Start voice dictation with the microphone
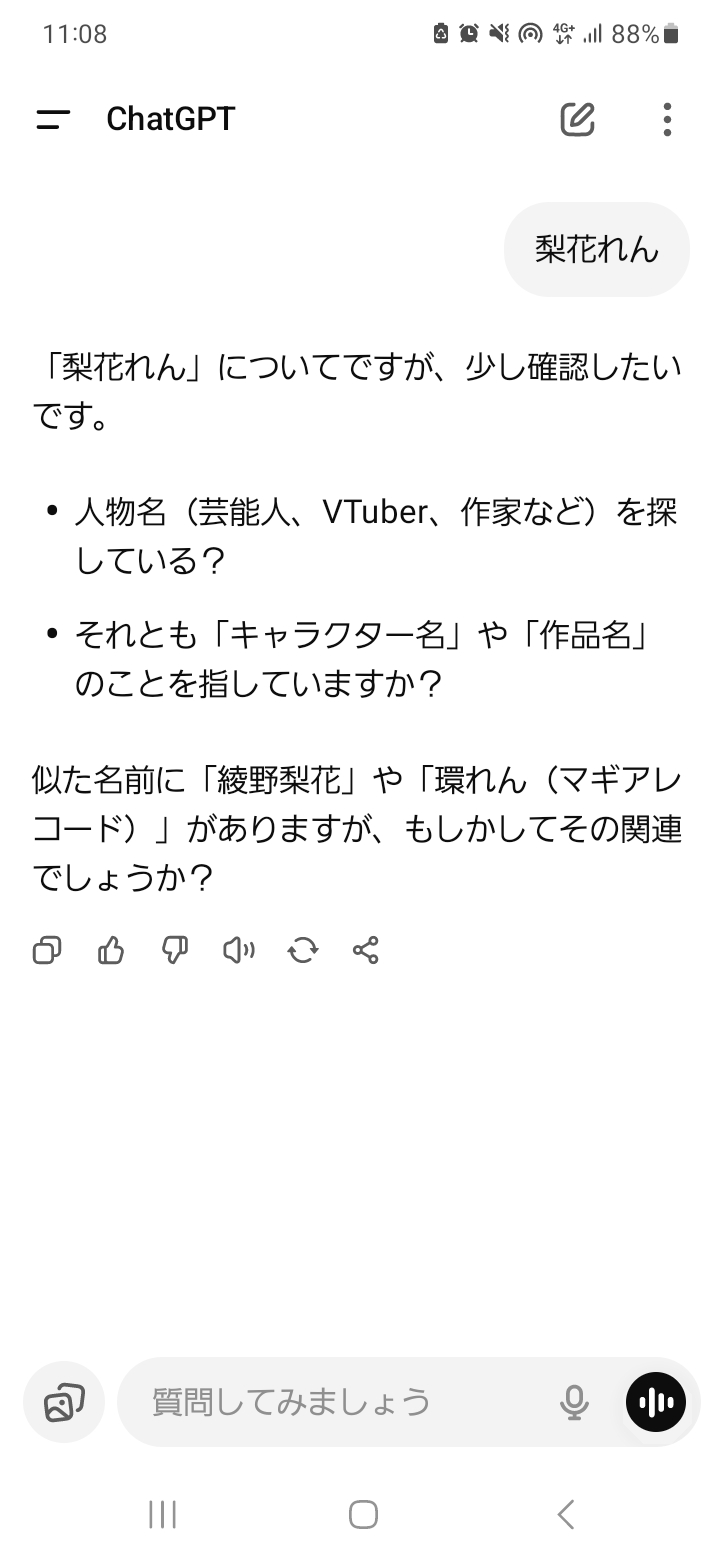The width and height of the screenshot is (720, 1560). pyautogui.click(x=574, y=1402)
